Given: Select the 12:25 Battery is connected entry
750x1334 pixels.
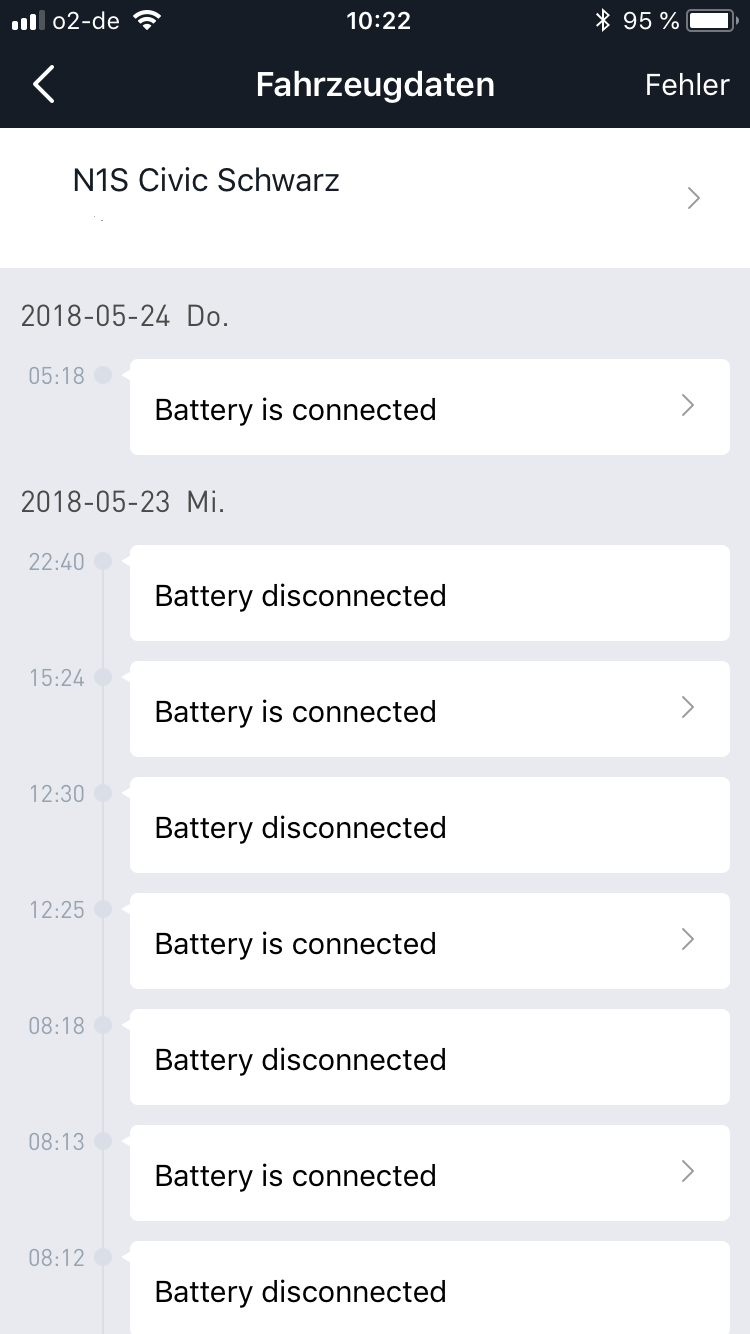Looking at the screenshot, I should point(429,942).
